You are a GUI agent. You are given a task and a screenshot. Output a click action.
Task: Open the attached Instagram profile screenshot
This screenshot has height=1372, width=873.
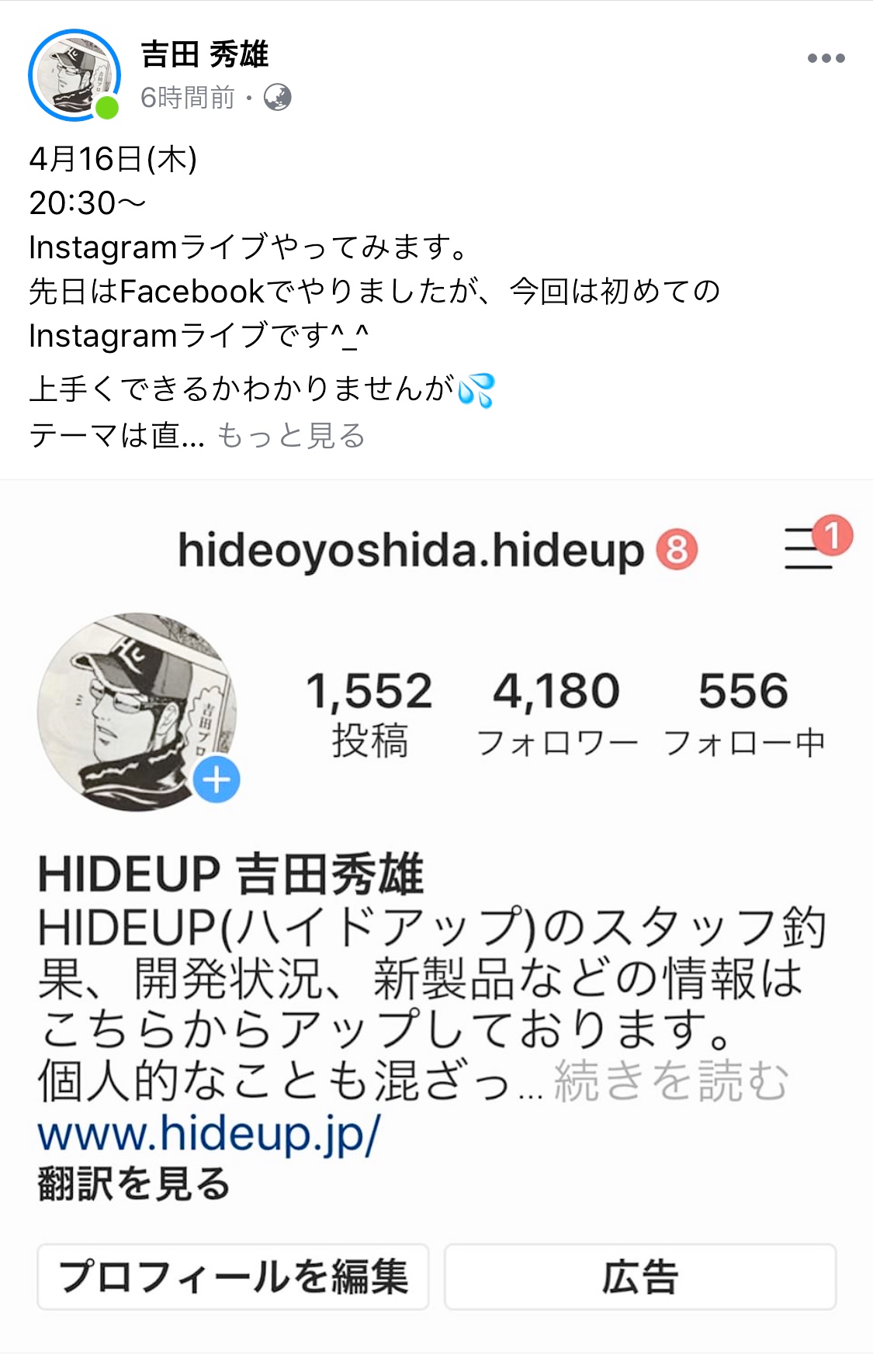(436, 915)
